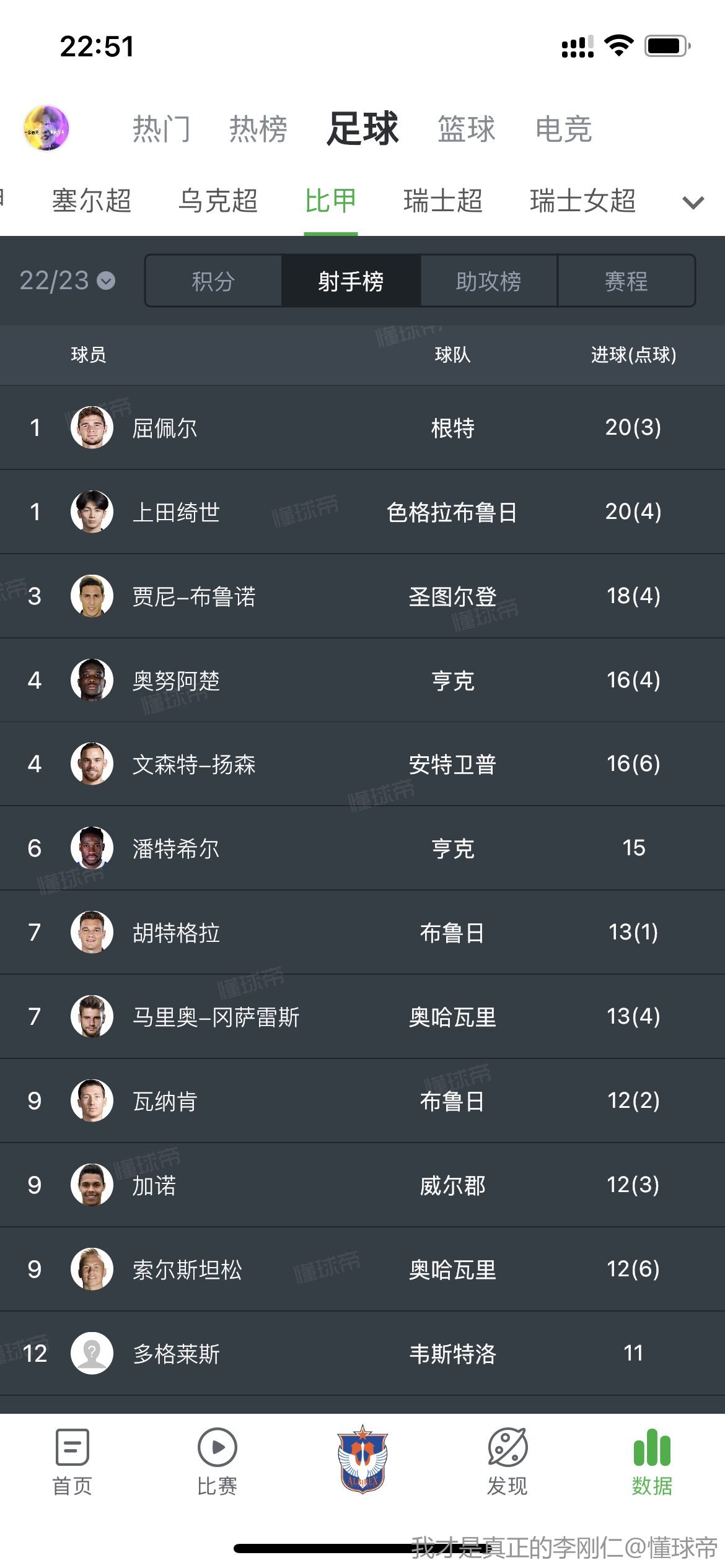Tap the team crest in bottom bar
The width and height of the screenshot is (725, 1568).
pos(362,1459)
